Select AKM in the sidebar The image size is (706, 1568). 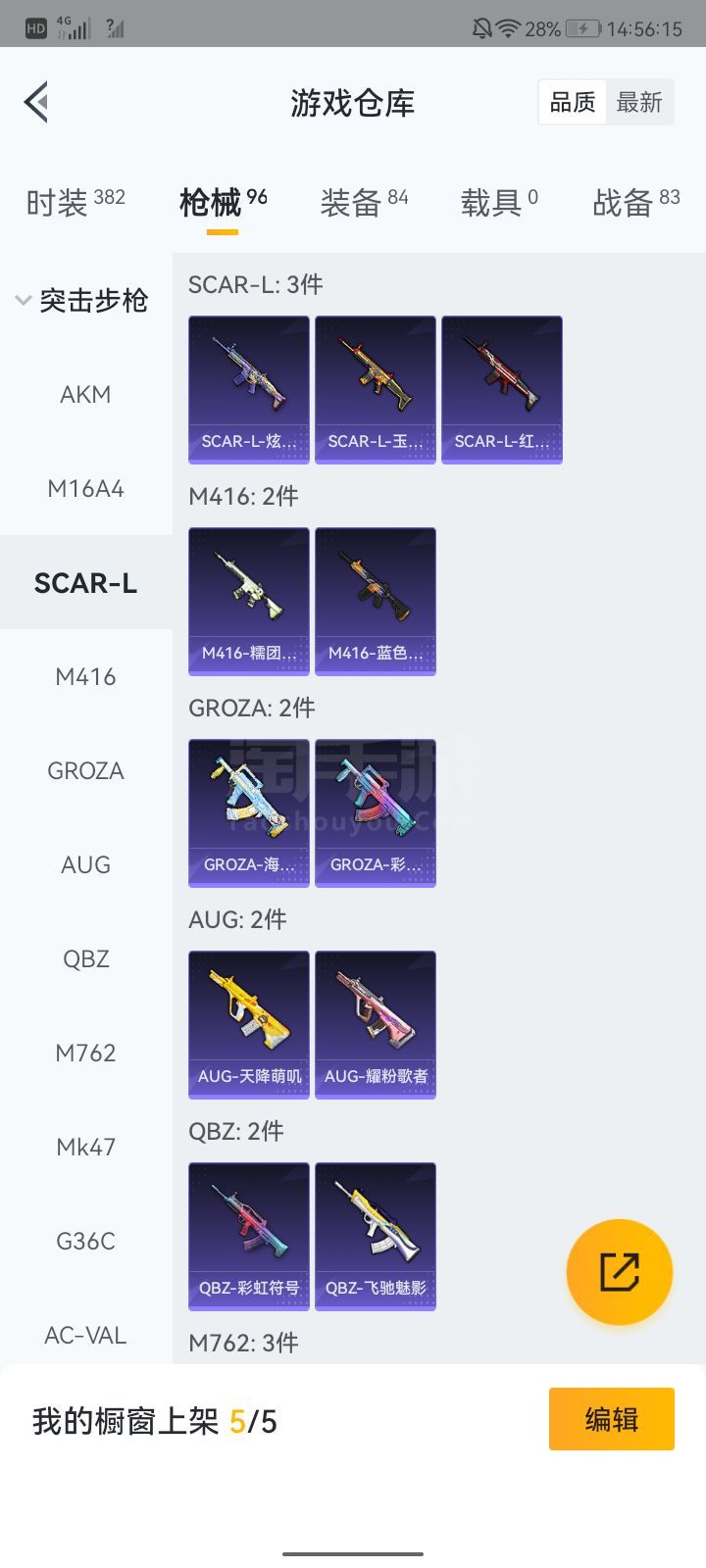point(85,395)
